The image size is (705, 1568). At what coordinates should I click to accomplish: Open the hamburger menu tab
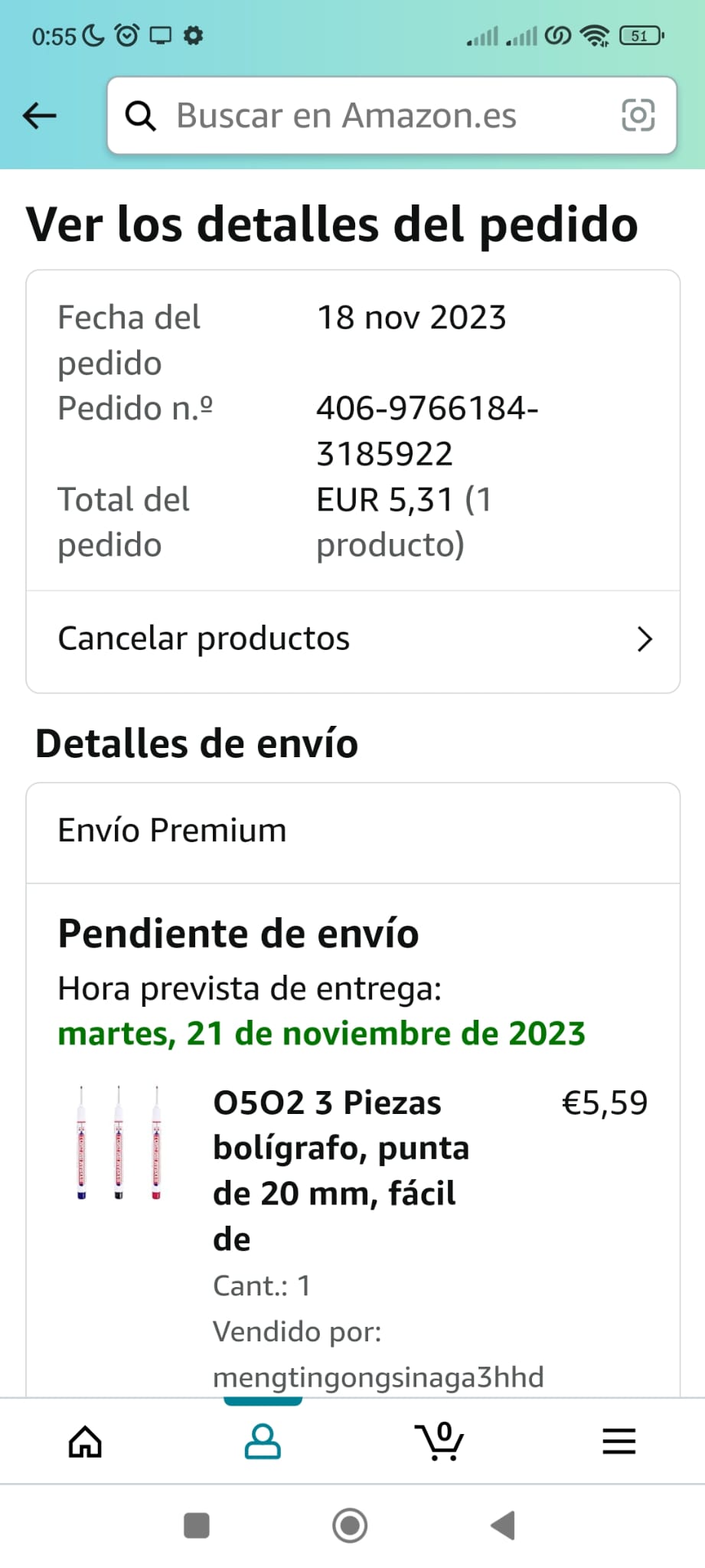click(619, 1442)
